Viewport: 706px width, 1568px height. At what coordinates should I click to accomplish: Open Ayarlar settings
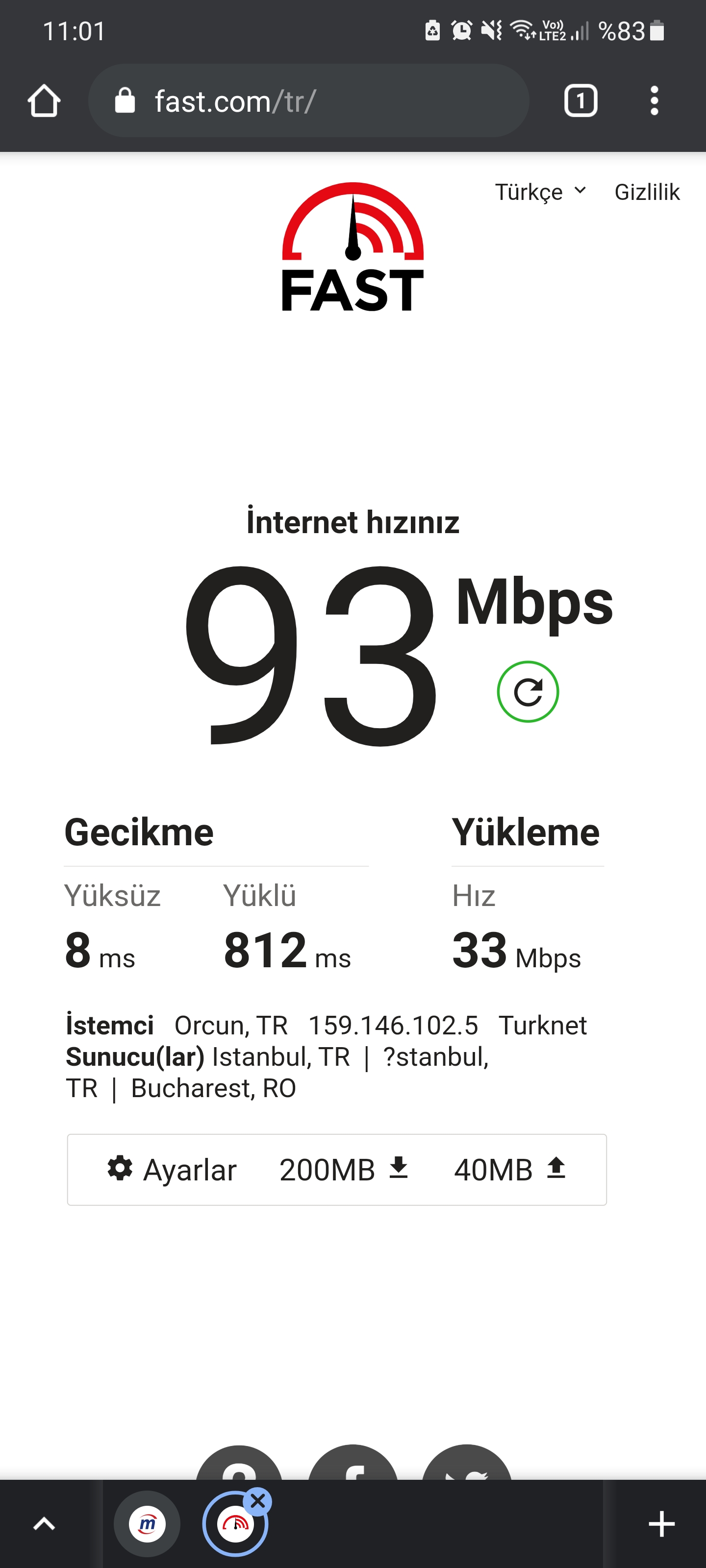tap(172, 1169)
